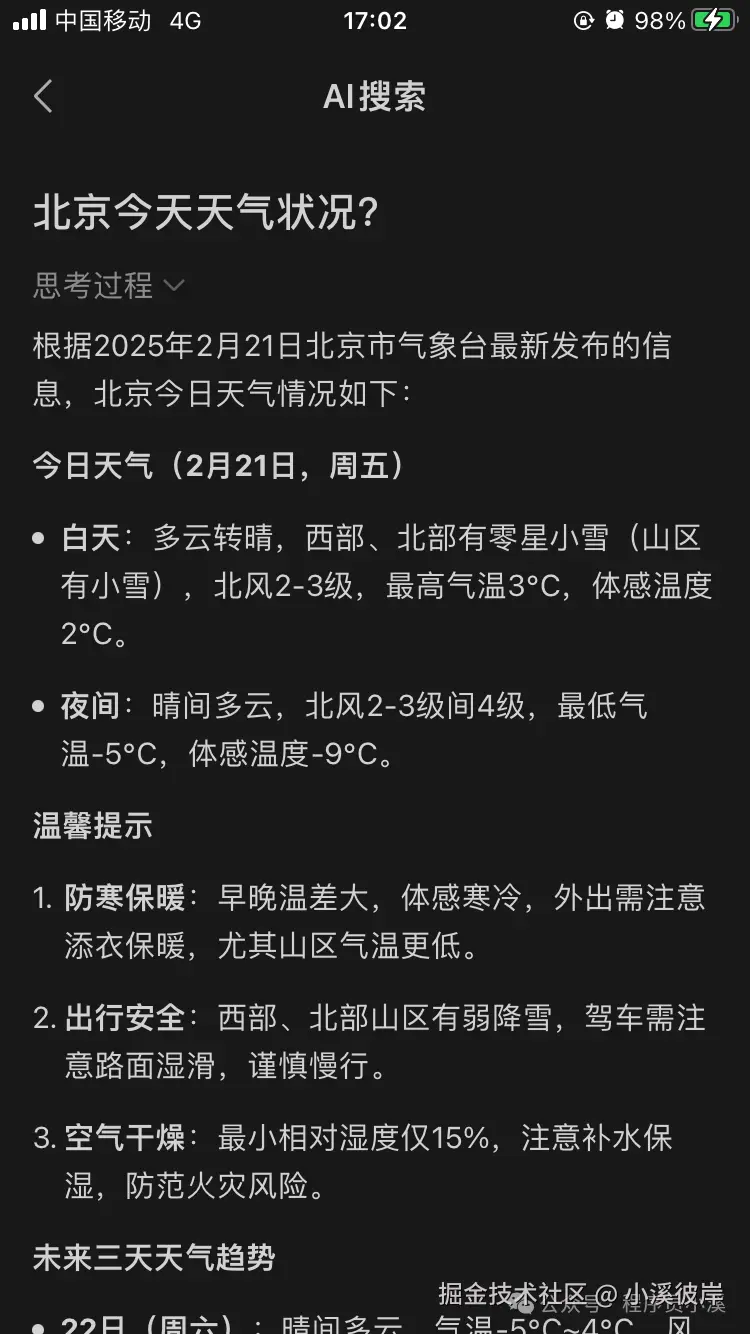The height and width of the screenshot is (1334, 750).
Task: Tap the chevron next to 思考过程
Action: click(173, 287)
